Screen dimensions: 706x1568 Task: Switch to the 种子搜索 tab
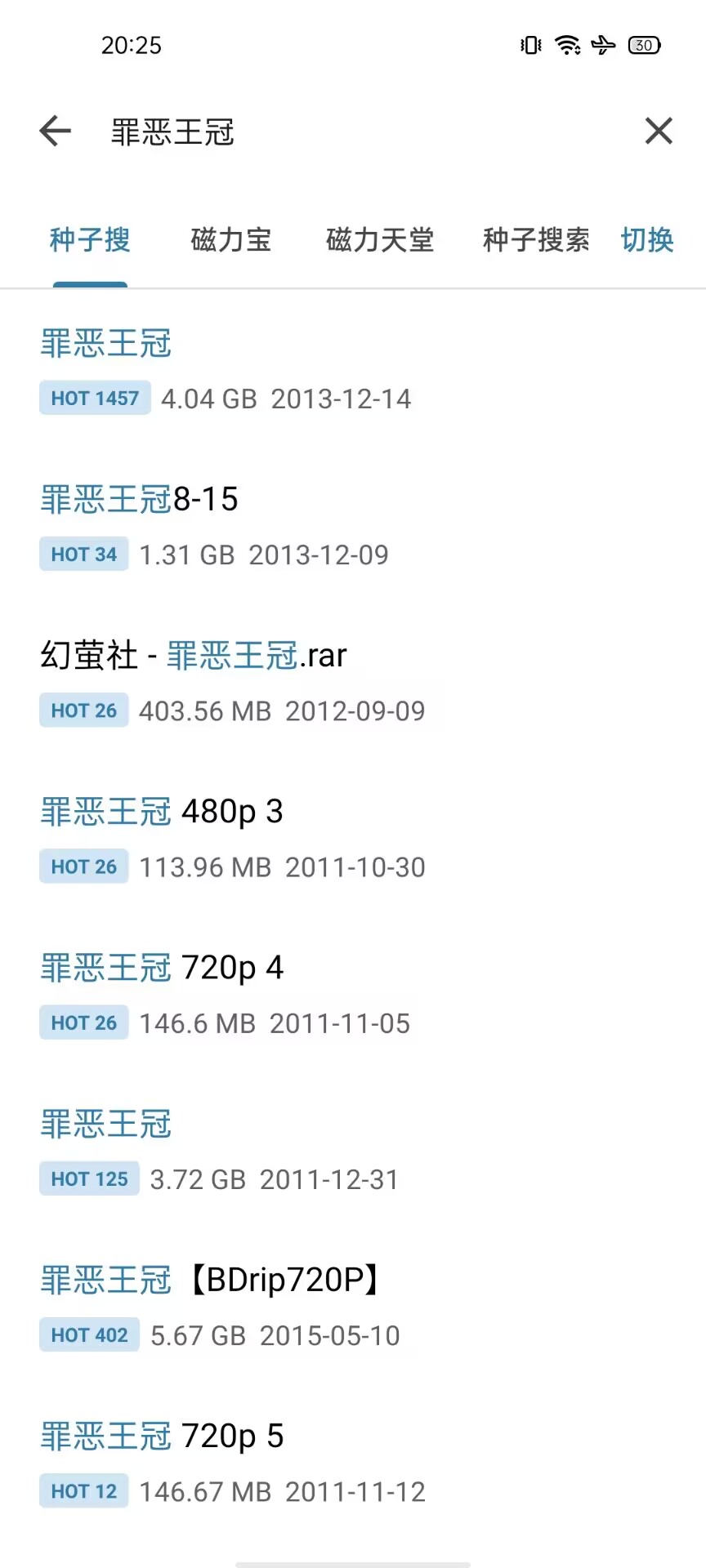coord(536,240)
